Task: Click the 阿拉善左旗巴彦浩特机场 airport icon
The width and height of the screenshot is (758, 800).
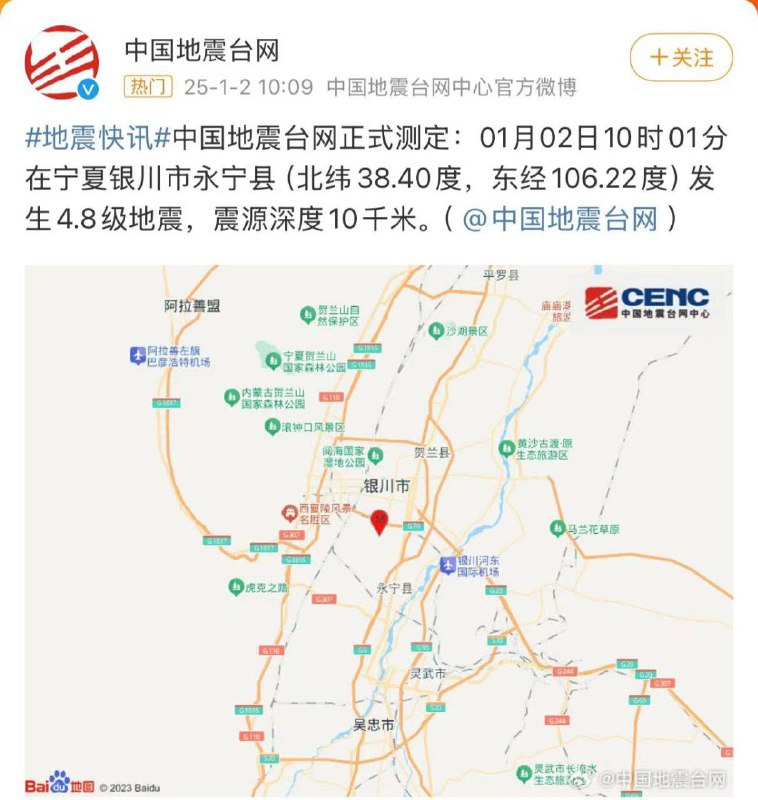Action: 136,353
